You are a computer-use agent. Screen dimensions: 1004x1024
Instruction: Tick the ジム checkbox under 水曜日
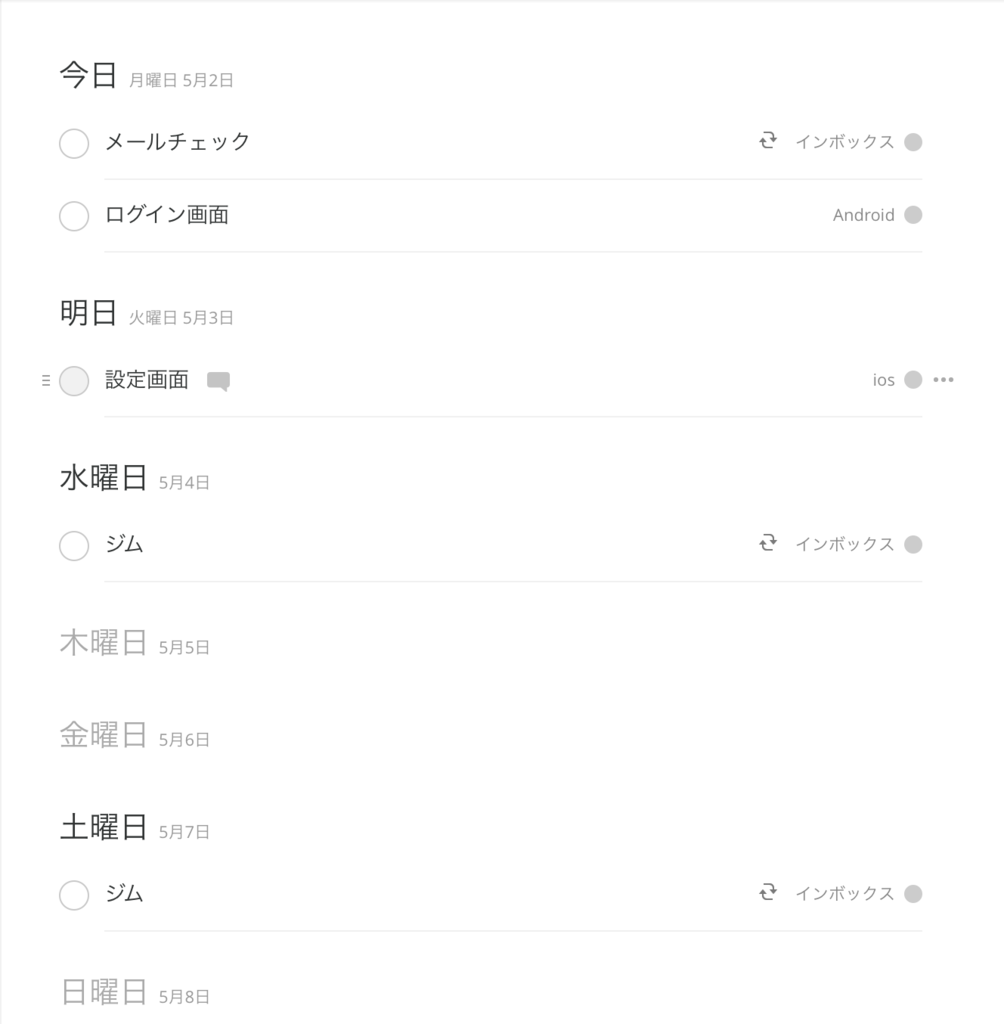74,546
